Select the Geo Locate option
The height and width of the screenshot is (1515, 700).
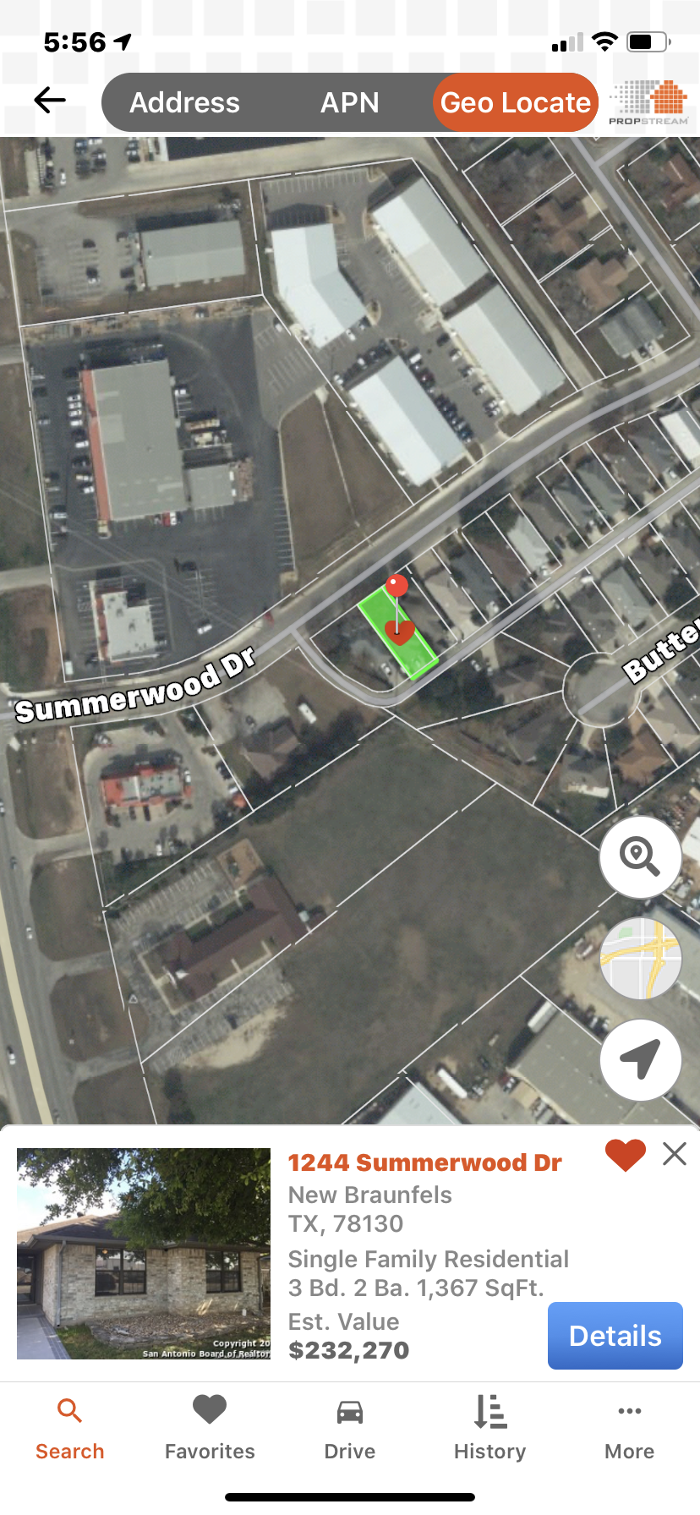(515, 102)
